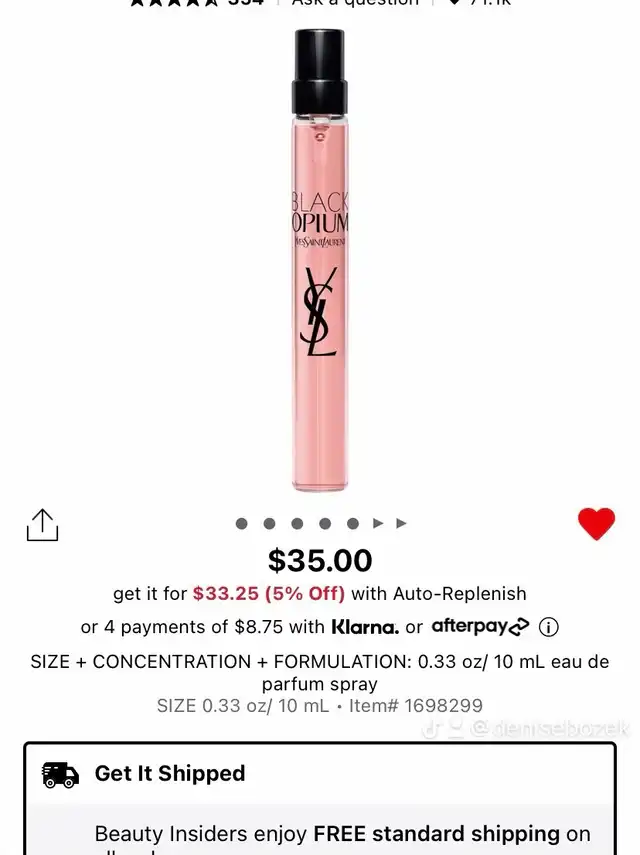The image size is (640, 855).
Task: Open the info icon beside Afterpay
Action: (549, 627)
